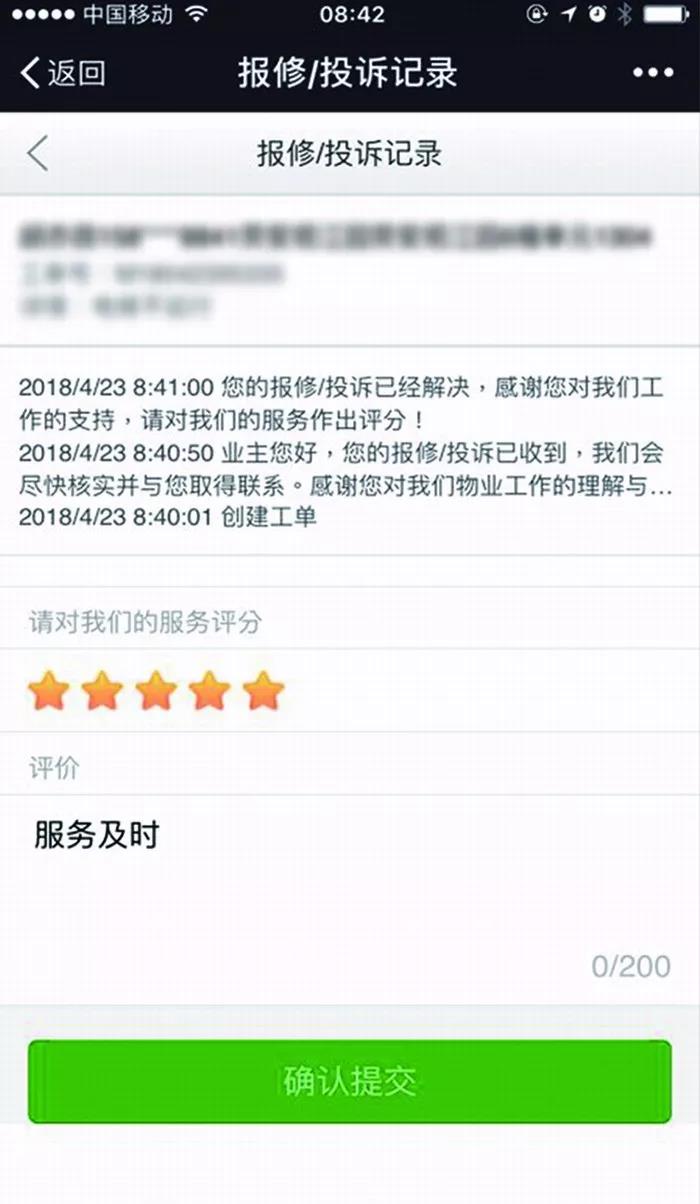The image size is (700, 1204).
Task: Choose the fourth star rating
Action: 210,690
